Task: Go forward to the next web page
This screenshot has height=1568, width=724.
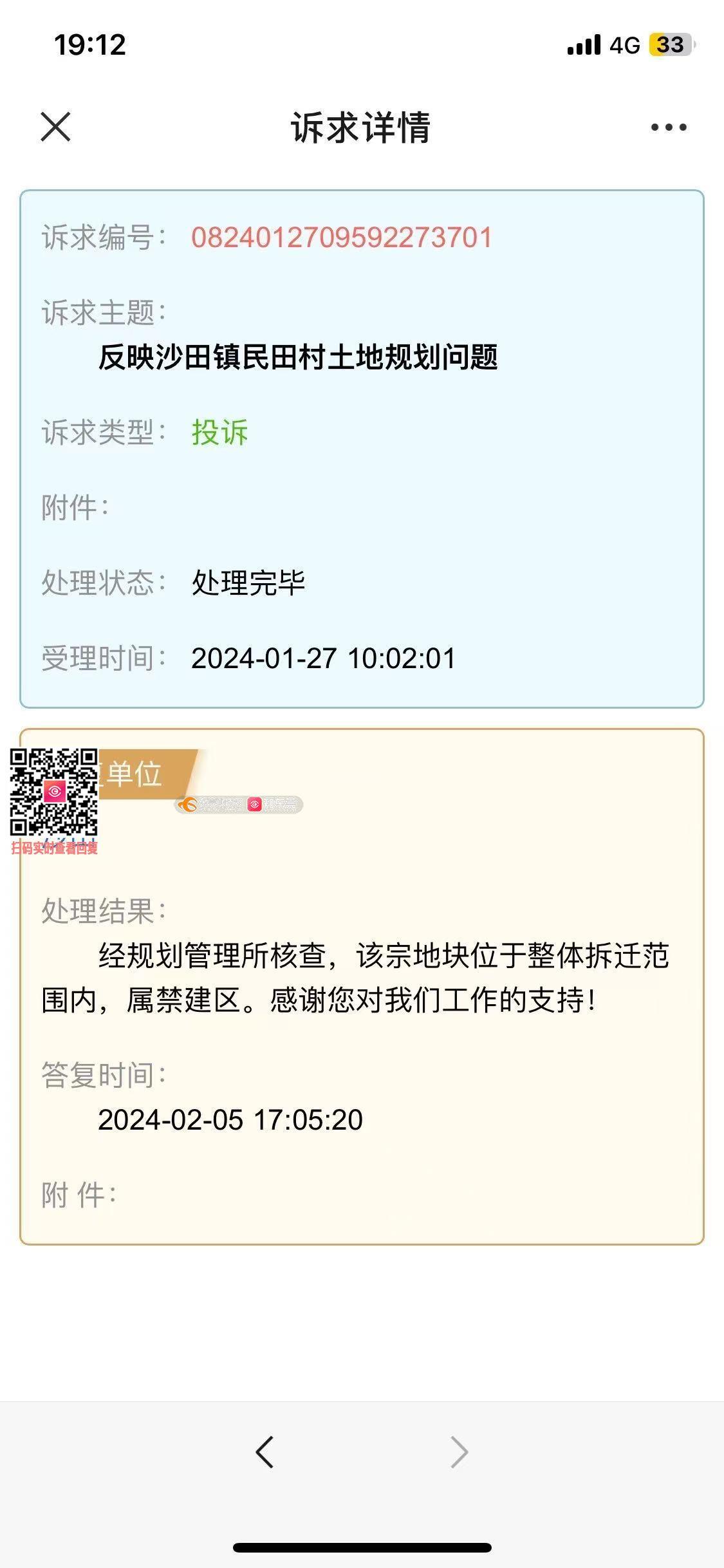Action: [459, 1452]
